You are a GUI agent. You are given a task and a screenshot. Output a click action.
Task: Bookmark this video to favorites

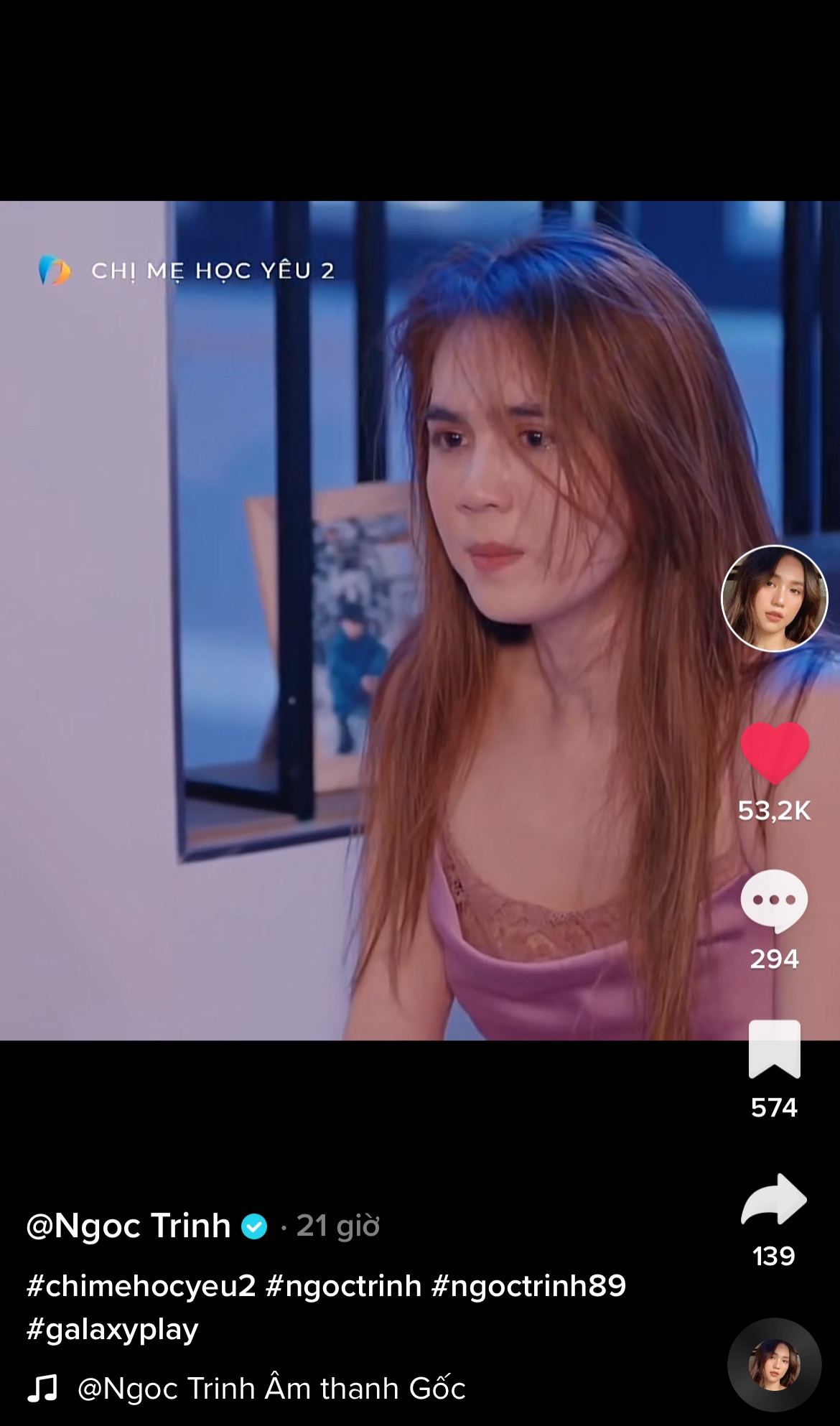pyautogui.click(x=774, y=1049)
